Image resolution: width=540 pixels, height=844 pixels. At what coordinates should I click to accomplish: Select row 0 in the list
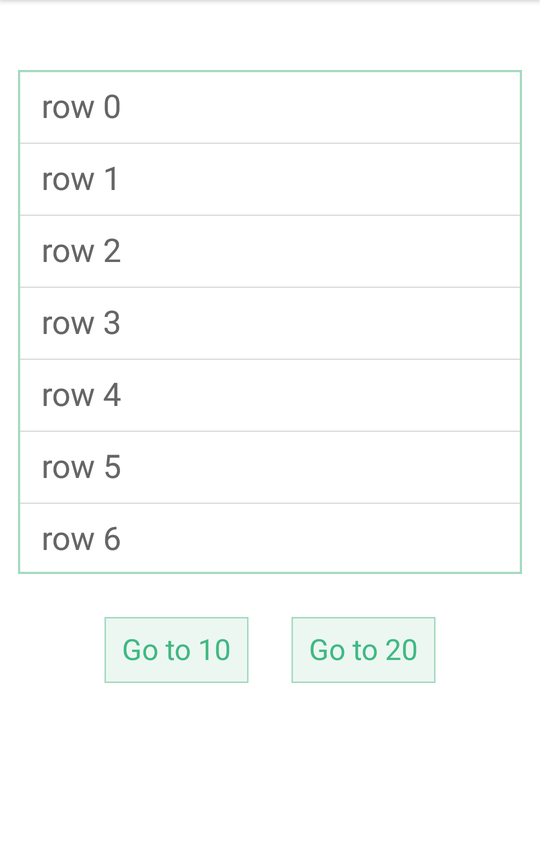(x=270, y=107)
